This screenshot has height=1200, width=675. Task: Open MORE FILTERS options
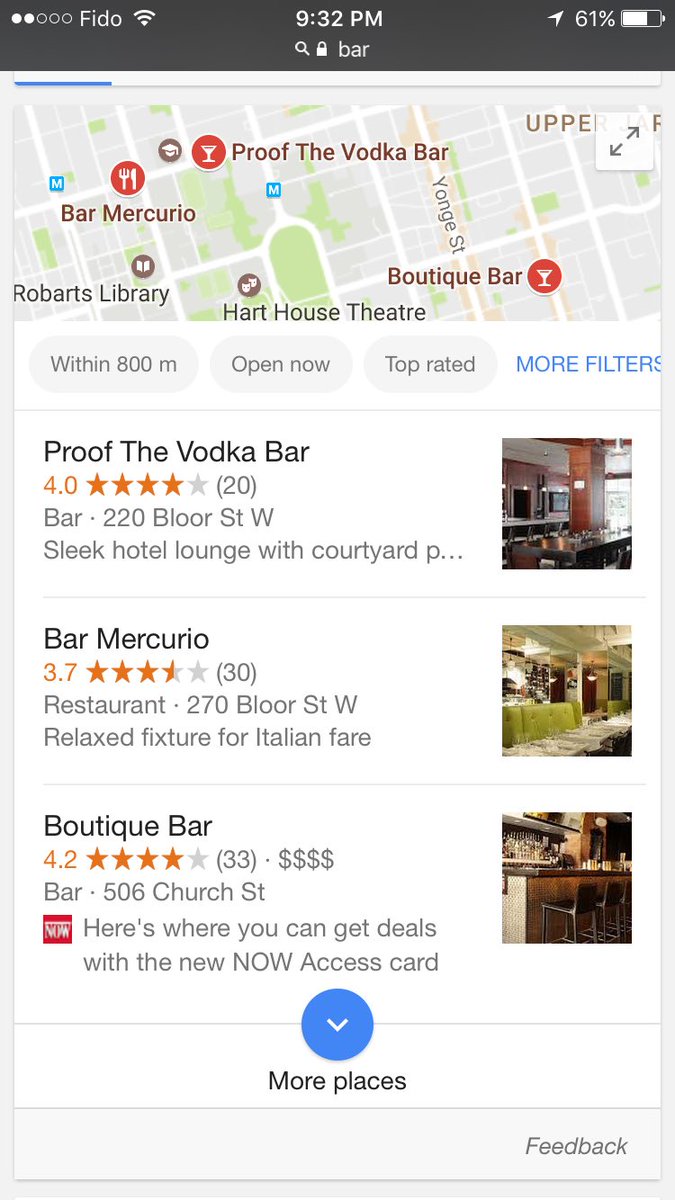(x=588, y=364)
